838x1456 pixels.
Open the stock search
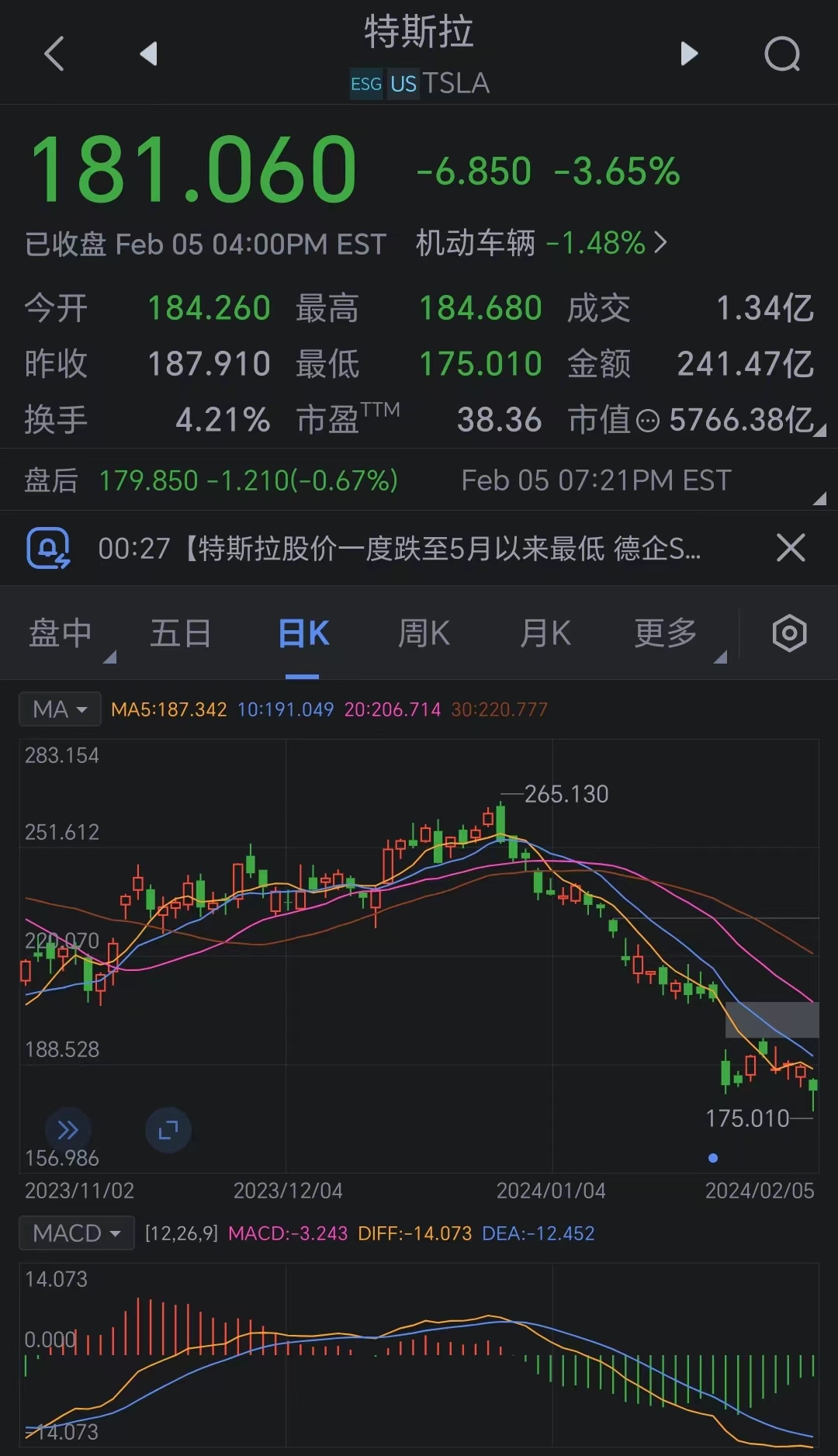tap(782, 54)
